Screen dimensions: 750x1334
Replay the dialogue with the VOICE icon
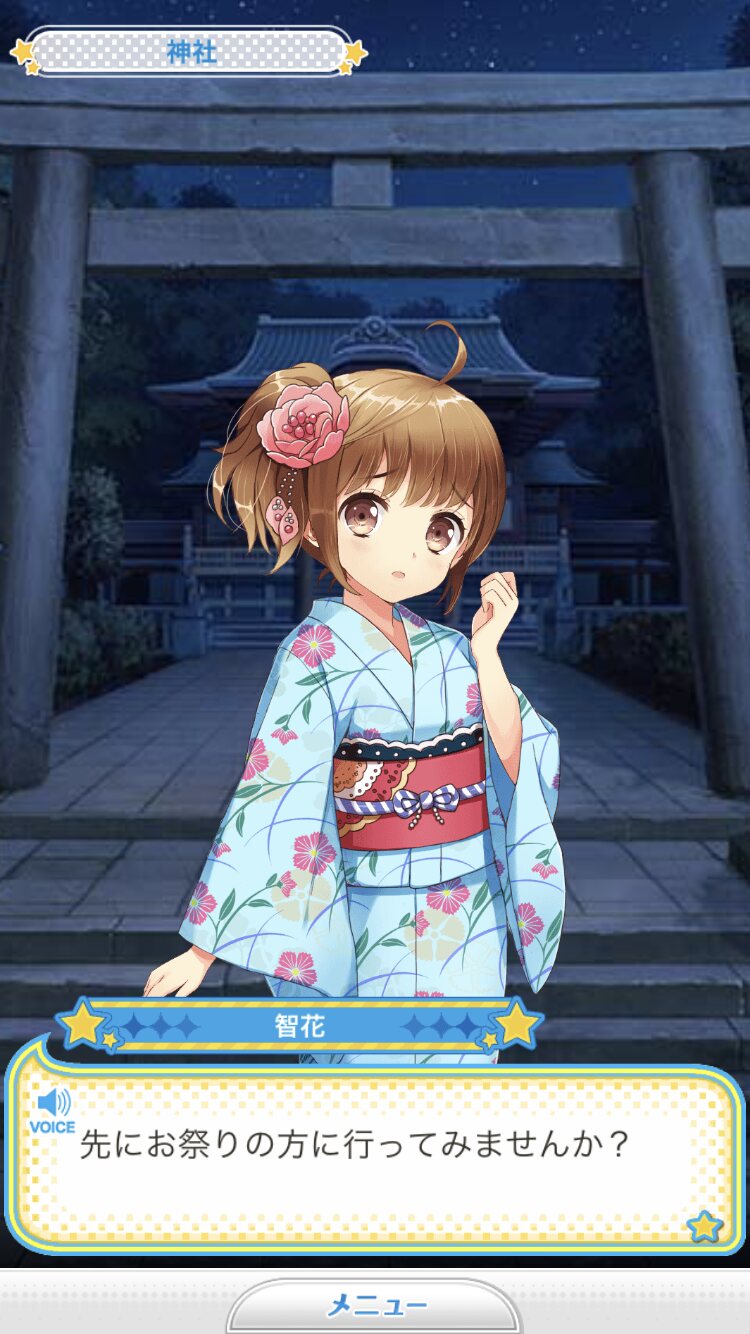tap(52, 1111)
